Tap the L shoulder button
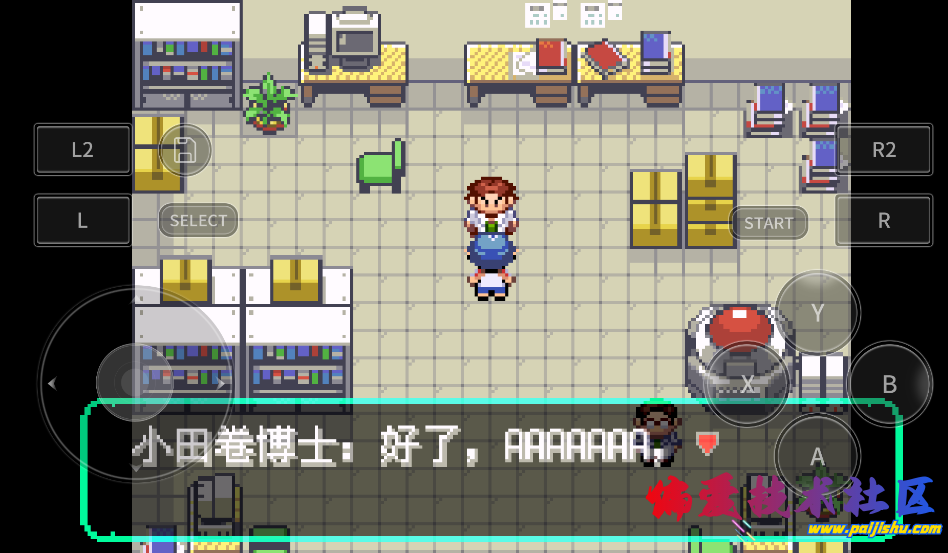The width and height of the screenshot is (948, 553). point(82,220)
